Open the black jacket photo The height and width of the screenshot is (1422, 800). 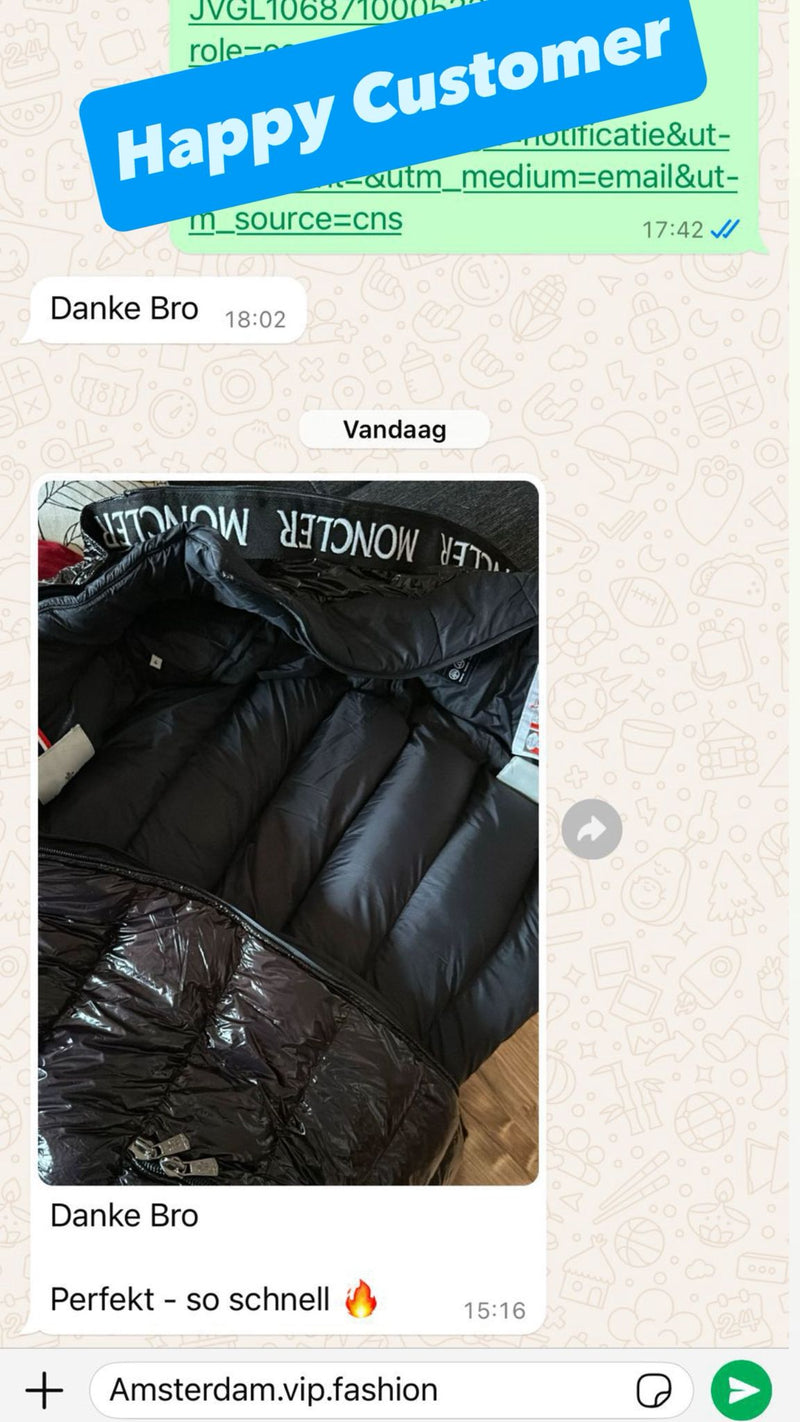click(x=288, y=832)
